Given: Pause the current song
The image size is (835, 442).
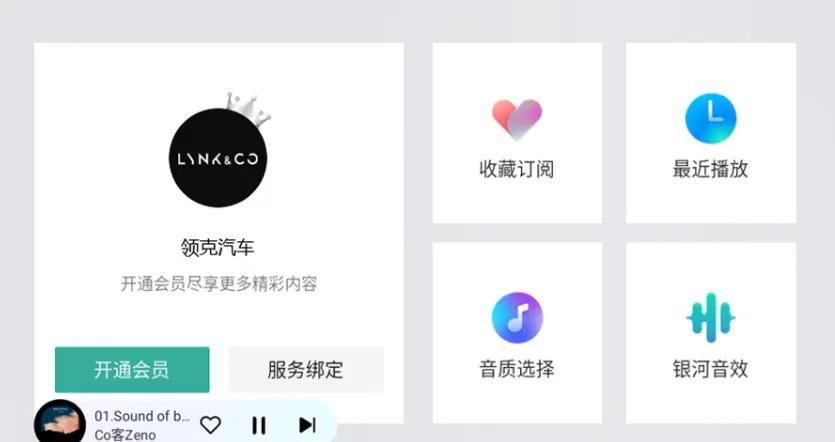Looking at the screenshot, I should tap(259, 425).
